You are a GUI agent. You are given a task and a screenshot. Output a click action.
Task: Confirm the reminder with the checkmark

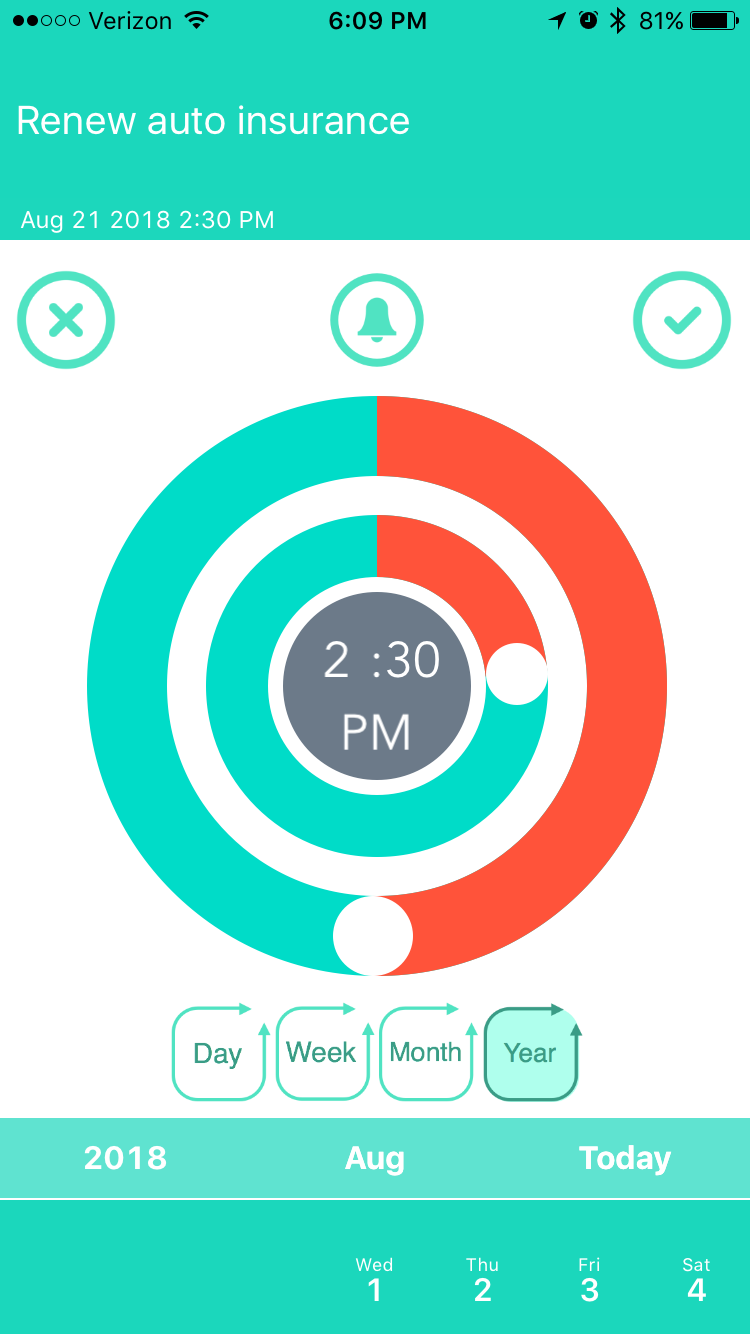click(682, 321)
